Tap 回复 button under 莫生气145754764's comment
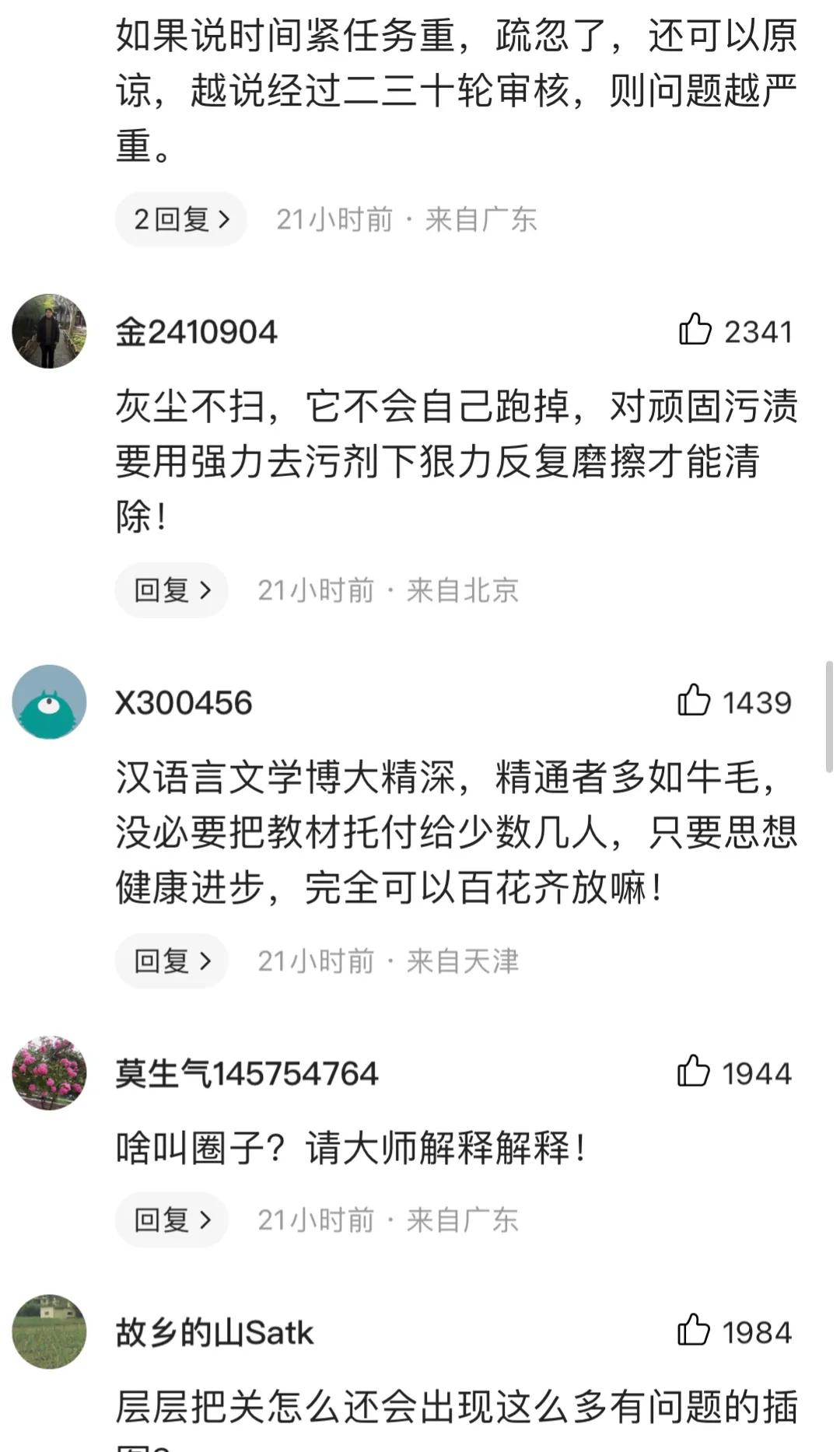Image resolution: width=840 pixels, height=1452 pixels. point(170,1221)
